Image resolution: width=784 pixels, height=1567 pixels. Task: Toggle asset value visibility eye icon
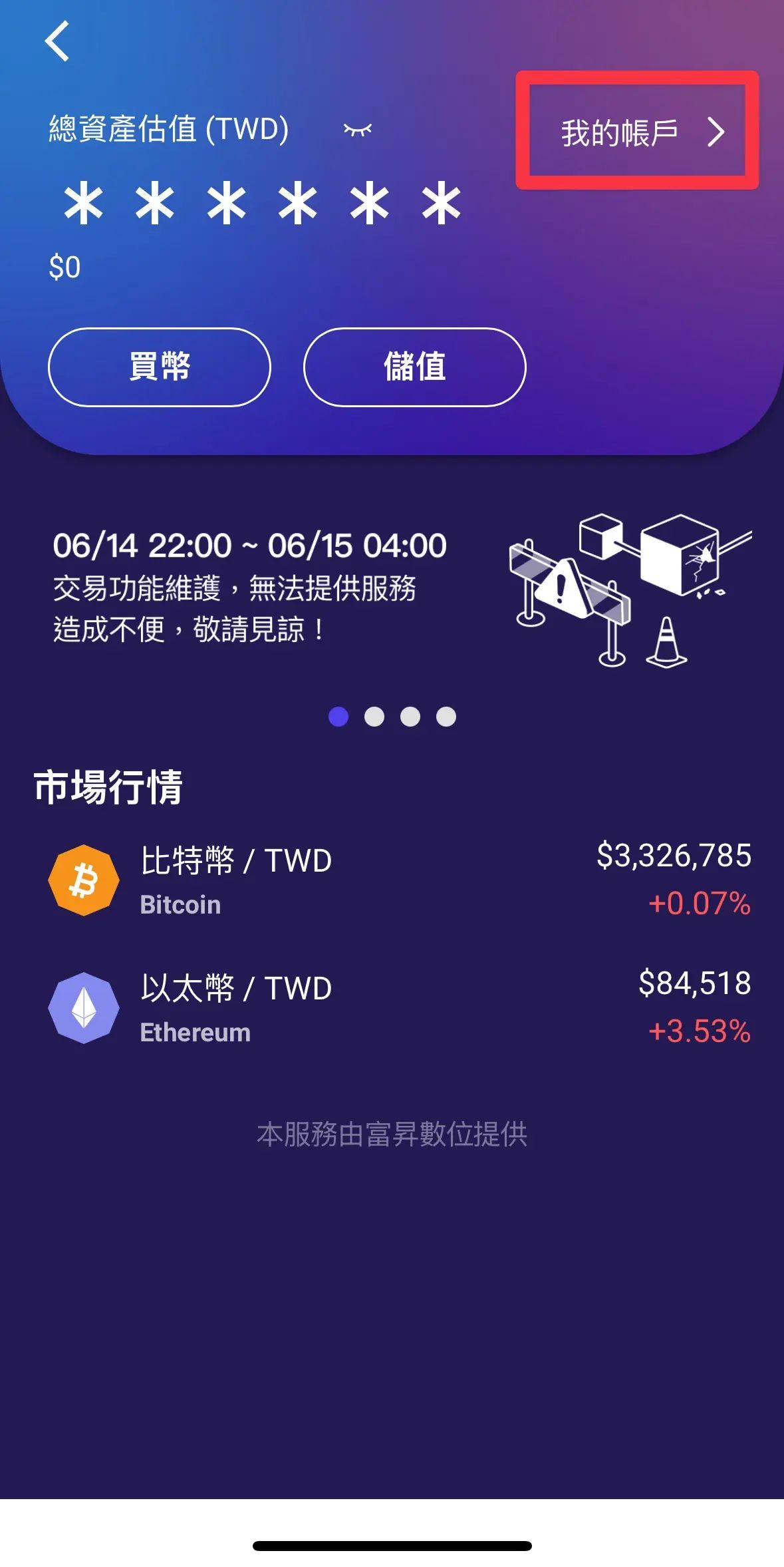(x=357, y=130)
